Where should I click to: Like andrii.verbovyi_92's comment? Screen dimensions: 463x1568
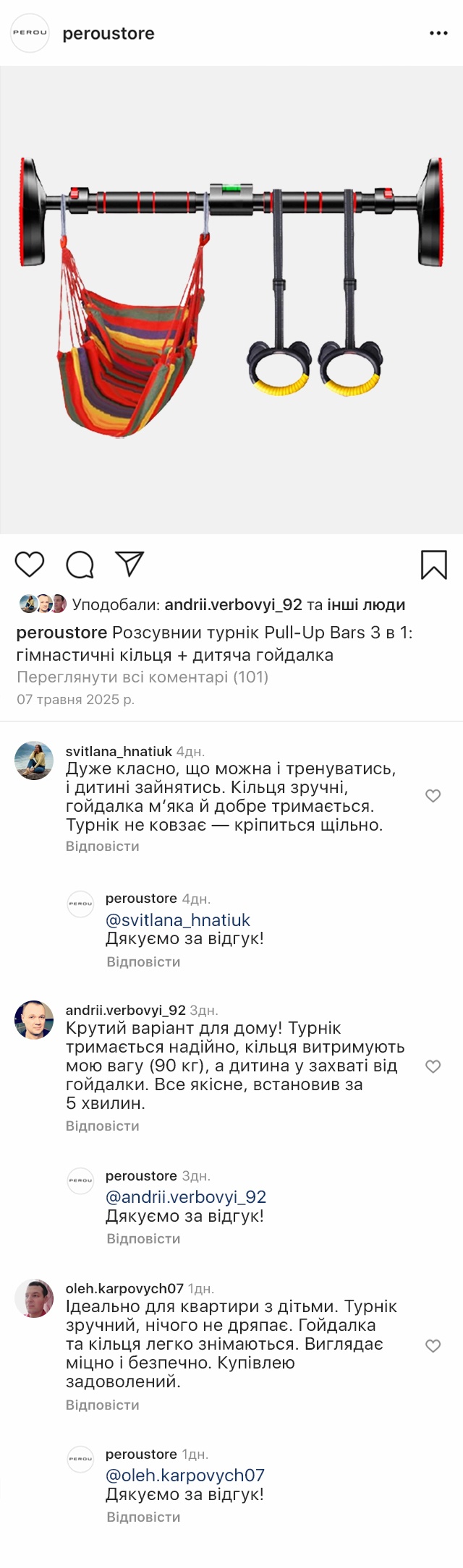click(x=433, y=1066)
